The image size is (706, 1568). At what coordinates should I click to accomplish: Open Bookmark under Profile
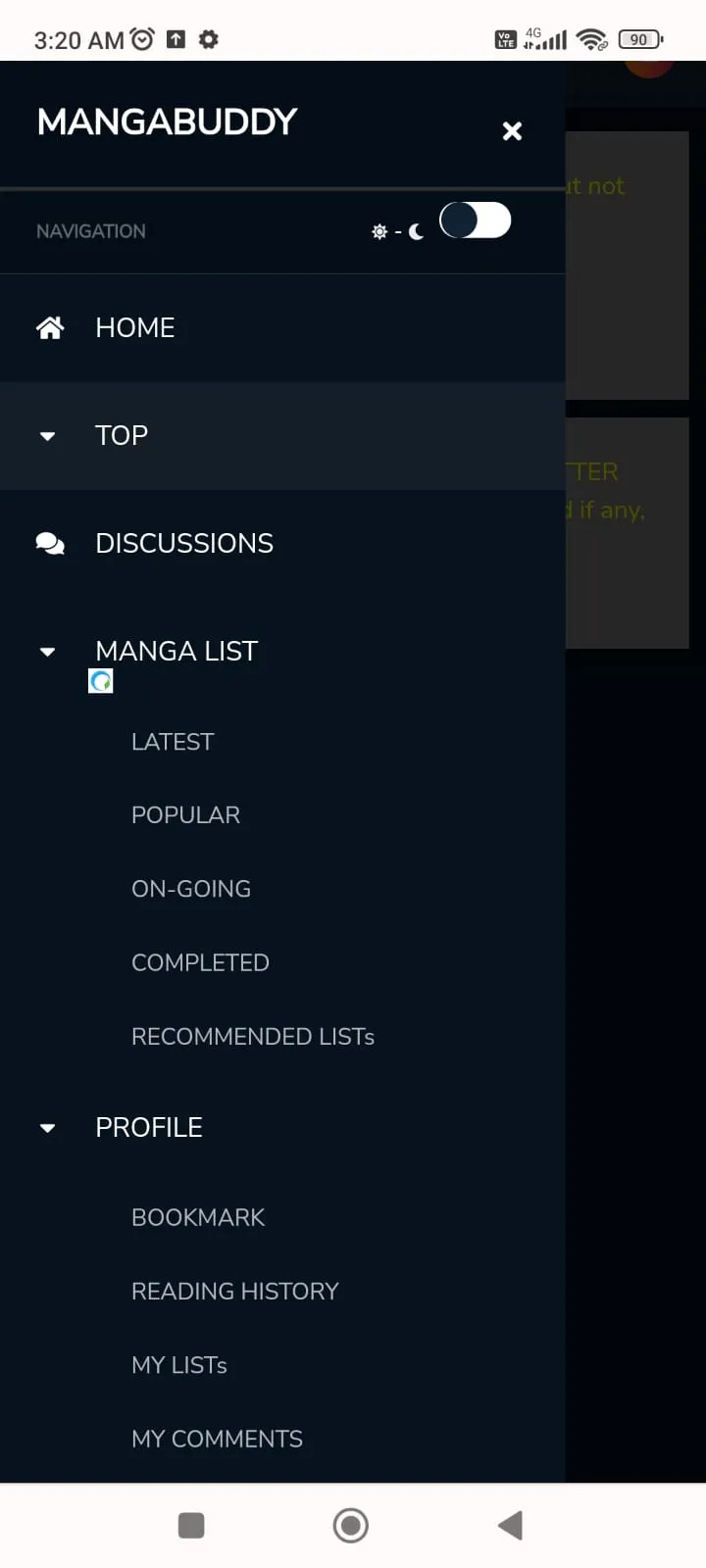tap(198, 1217)
